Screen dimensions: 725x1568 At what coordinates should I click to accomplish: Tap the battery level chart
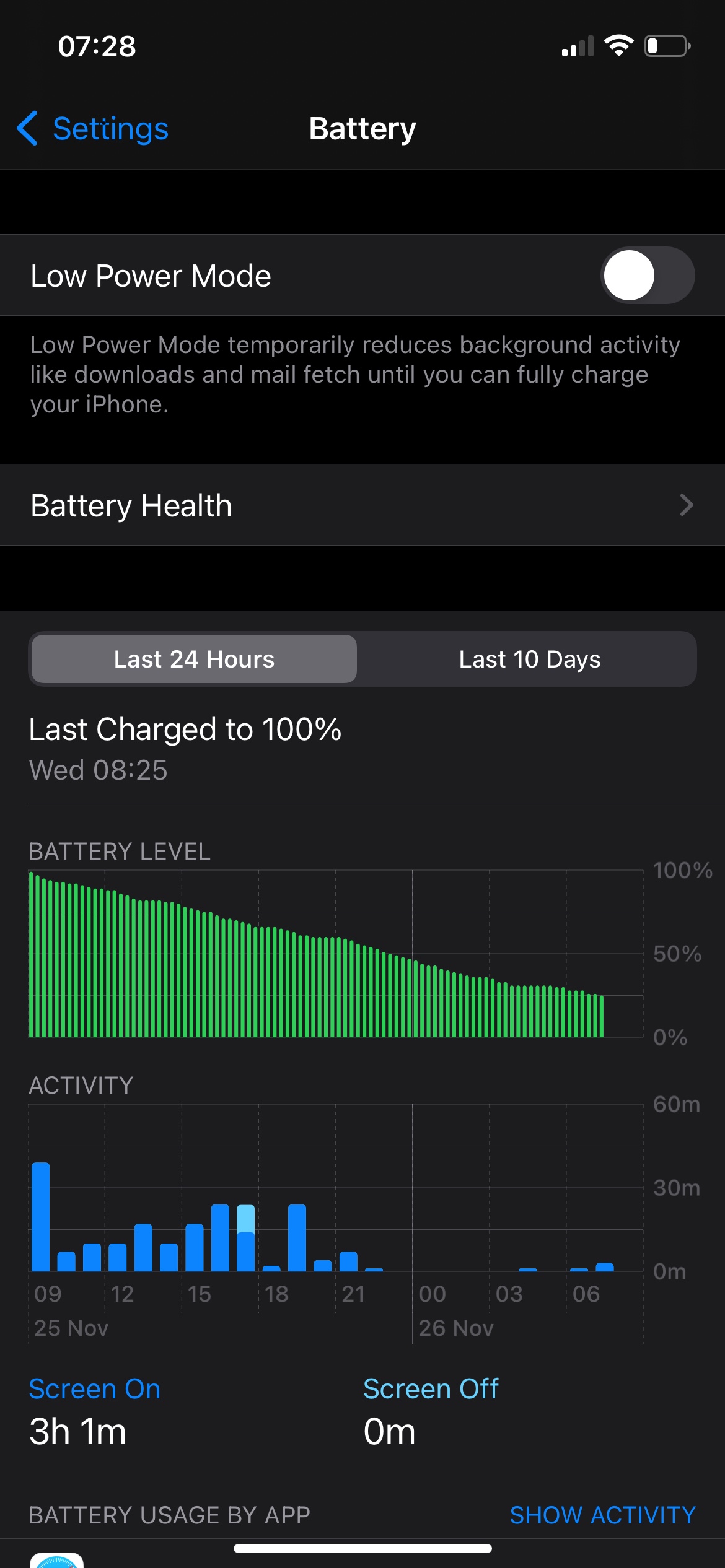click(x=335, y=954)
